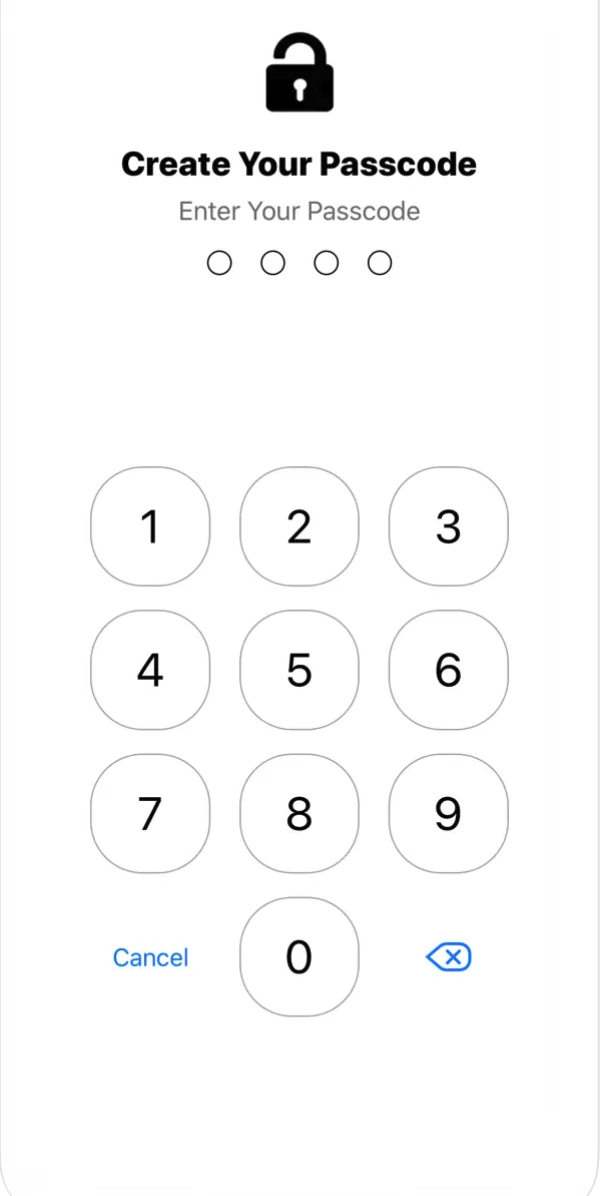The width and height of the screenshot is (600, 1196).
Task: Tap the number 4 key
Action: (x=150, y=670)
